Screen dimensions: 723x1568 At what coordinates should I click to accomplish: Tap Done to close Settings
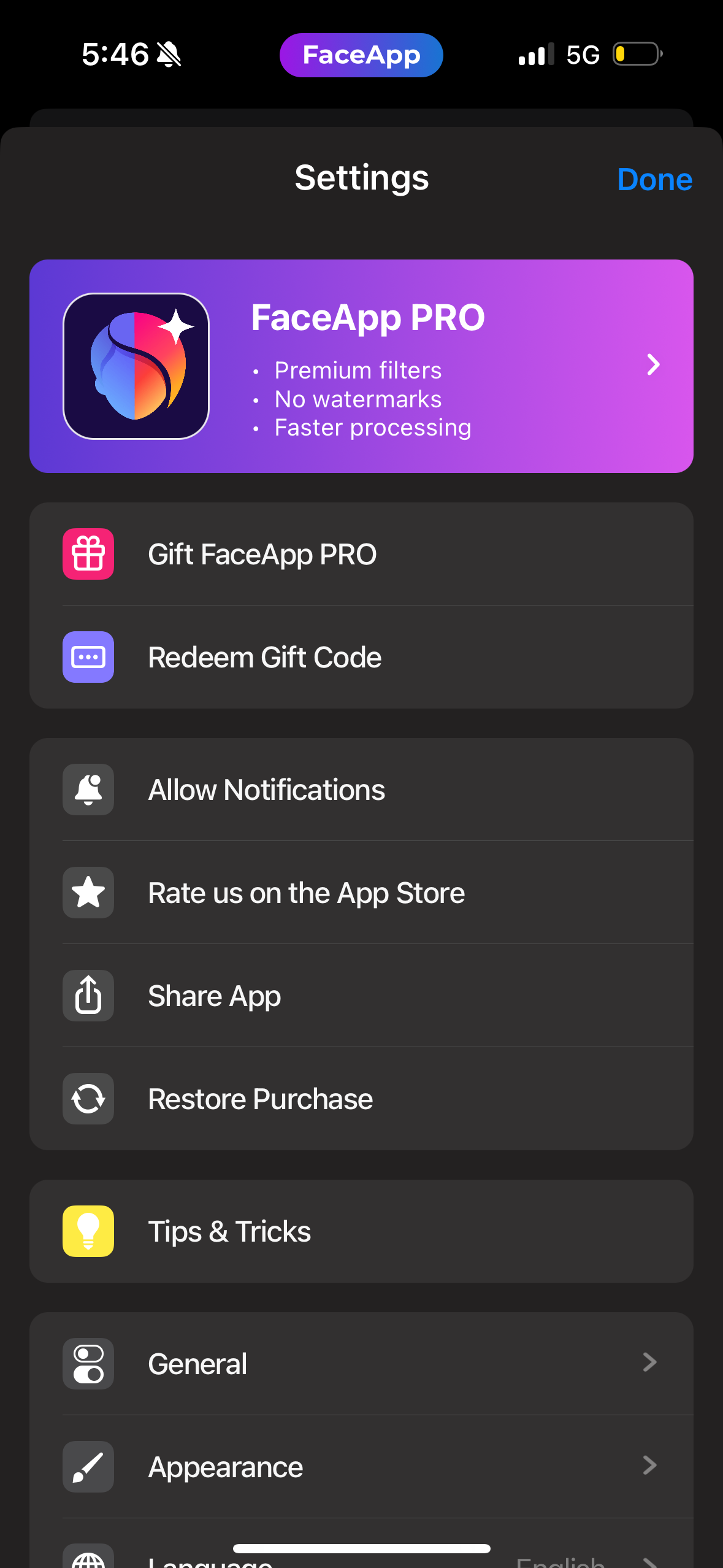(x=654, y=180)
